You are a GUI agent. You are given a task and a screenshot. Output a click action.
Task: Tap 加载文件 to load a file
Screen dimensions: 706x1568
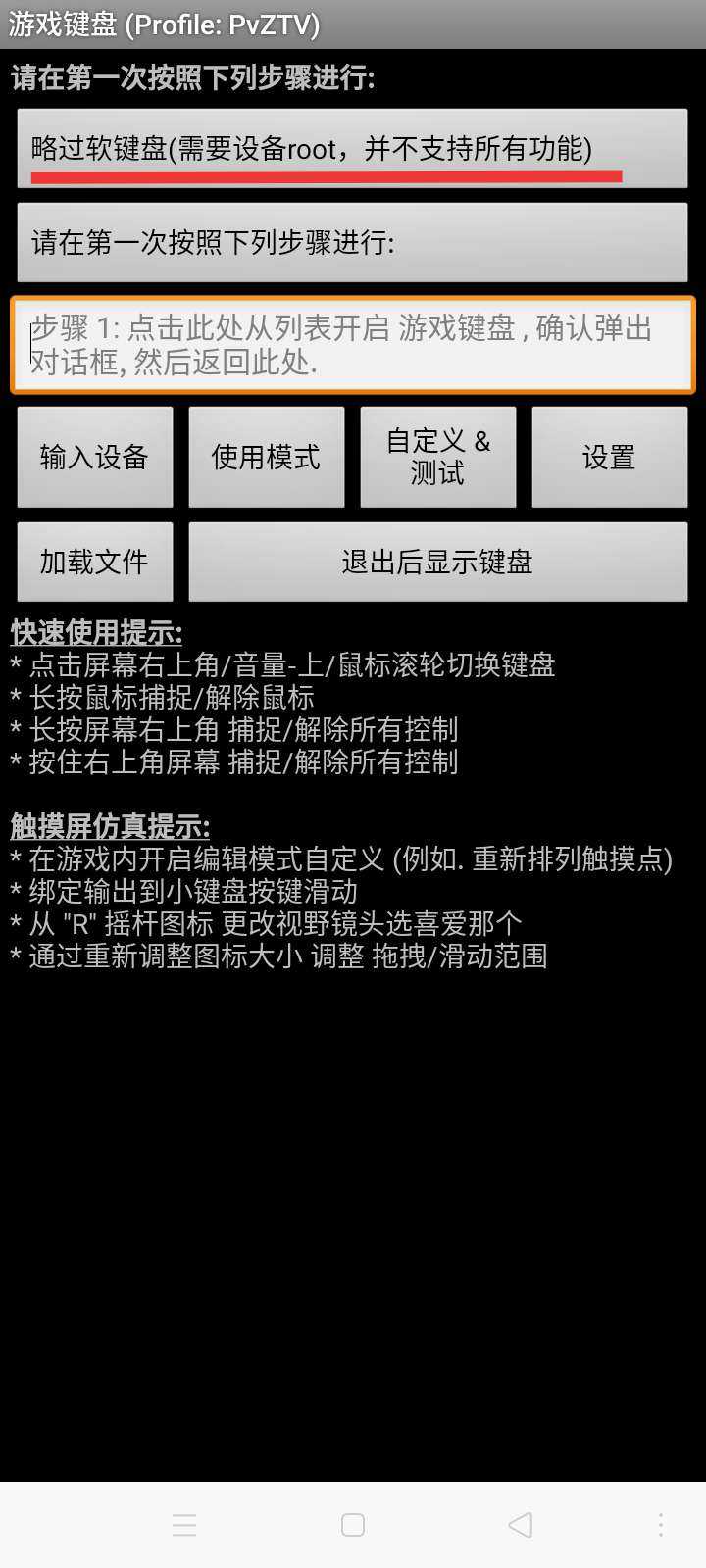[x=95, y=562]
